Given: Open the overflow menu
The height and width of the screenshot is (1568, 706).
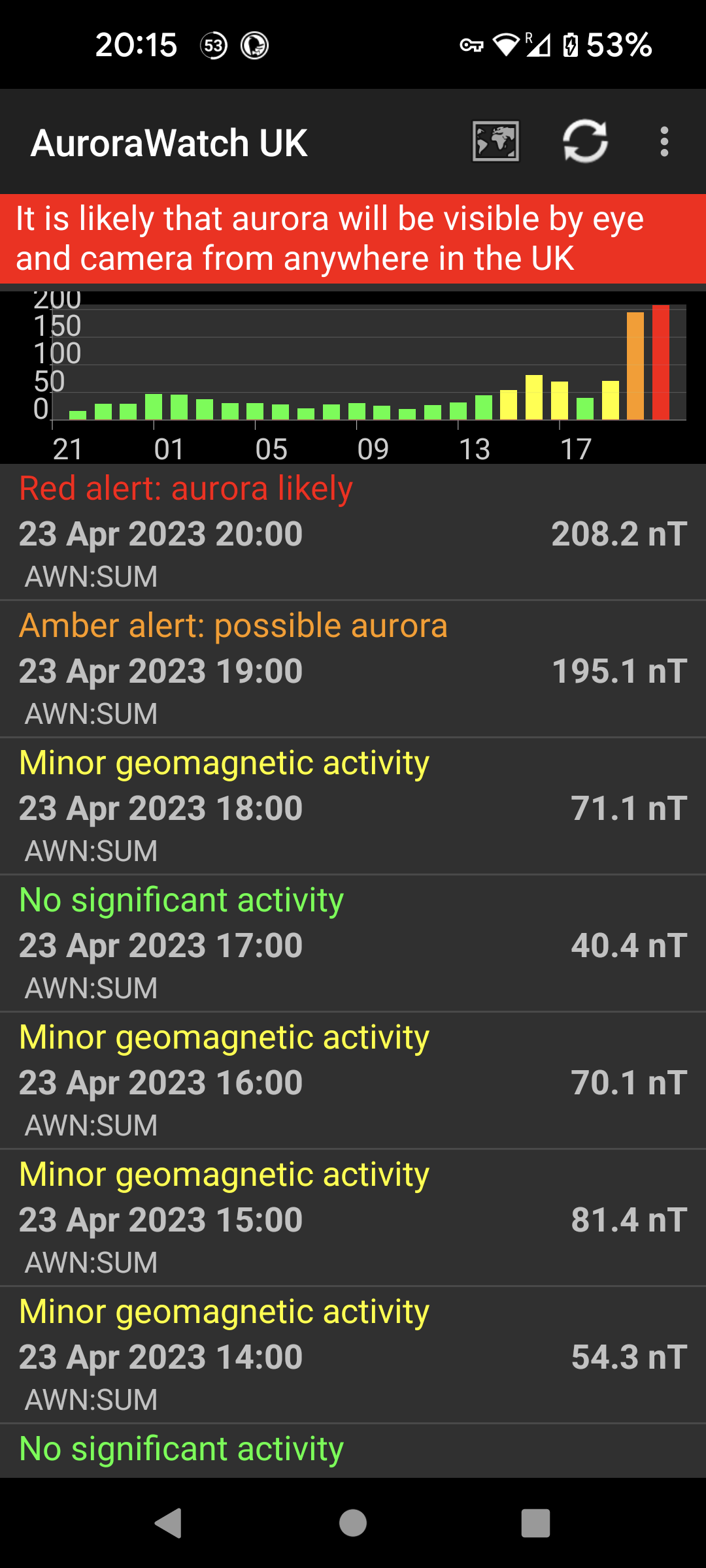Looking at the screenshot, I should [664, 141].
